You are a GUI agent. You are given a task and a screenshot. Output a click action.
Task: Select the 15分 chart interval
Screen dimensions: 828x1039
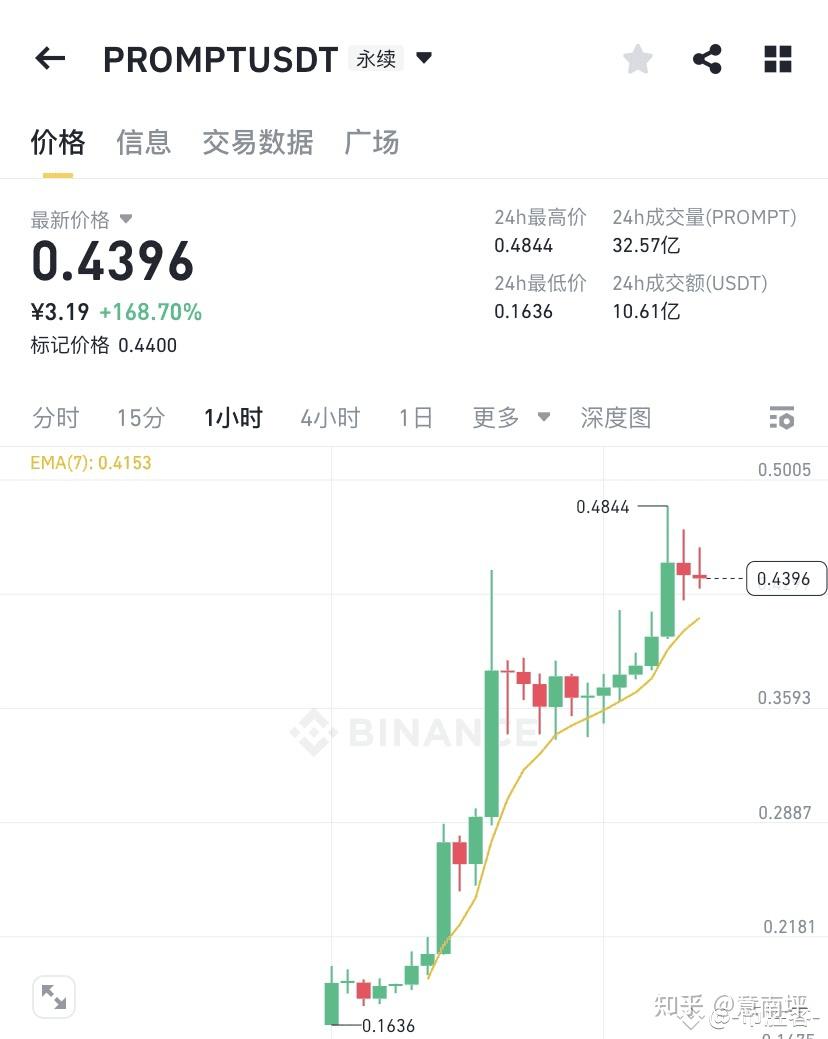tap(140, 417)
